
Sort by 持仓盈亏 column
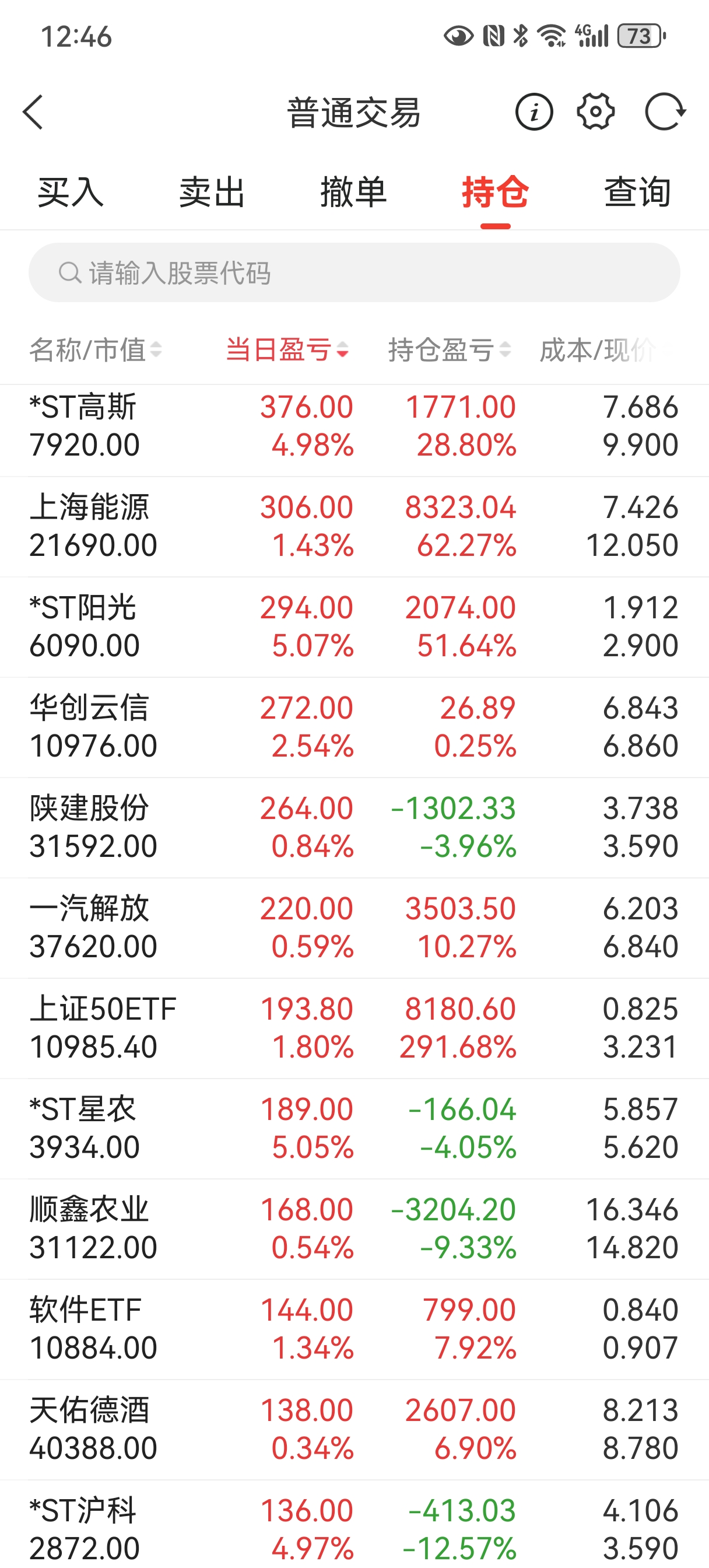449,350
